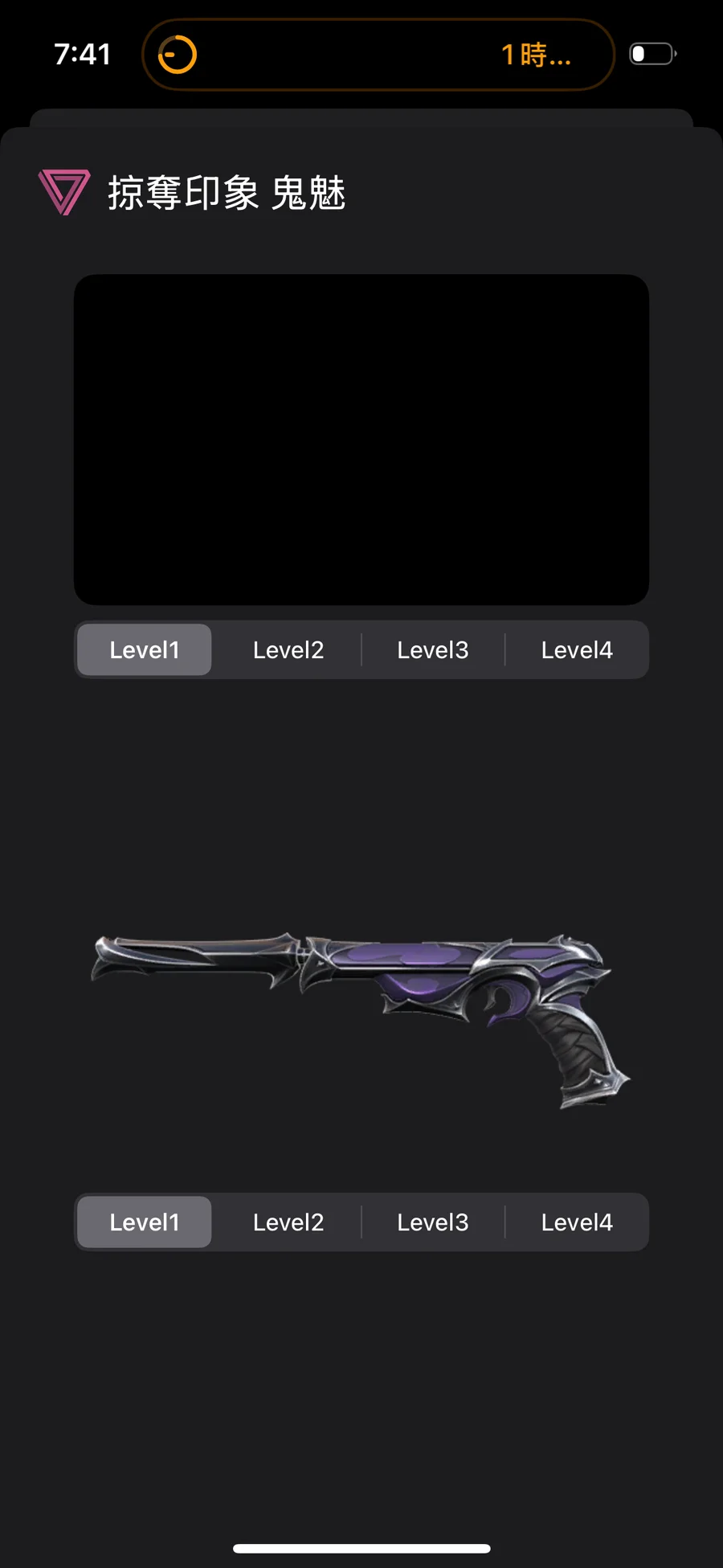Image resolution: width=723 pixels, height=1568 pixels.
Task: Choose Level4 below the gun image
Action: click(x=577, y=1222)
